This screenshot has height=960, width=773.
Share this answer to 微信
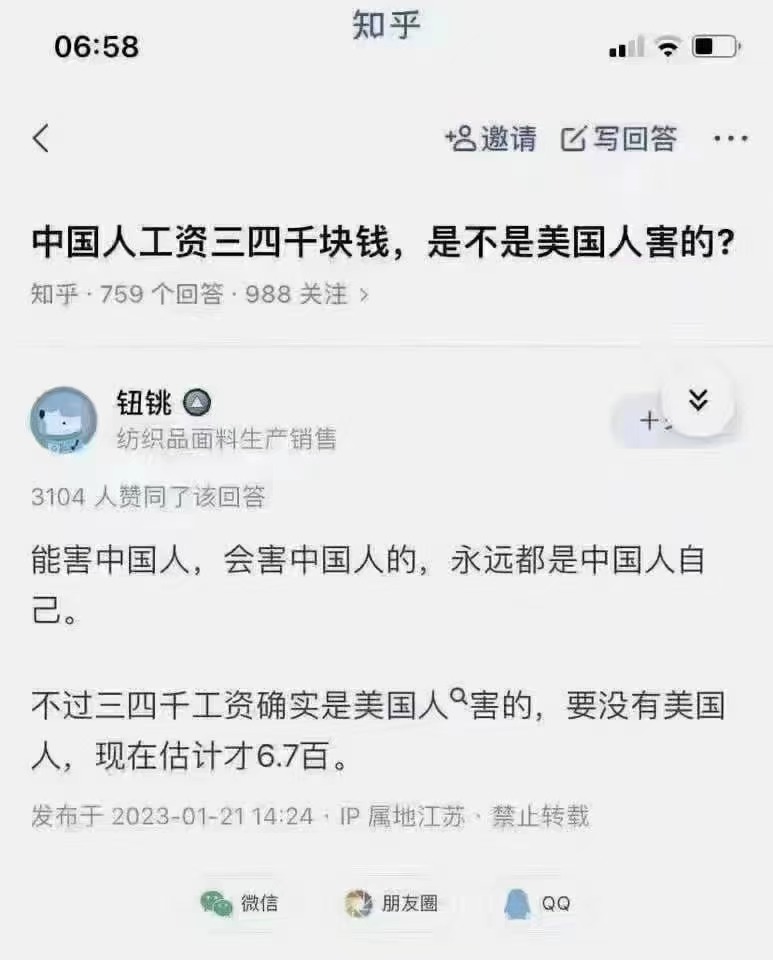pyautogui.click(x=240, y=903)
